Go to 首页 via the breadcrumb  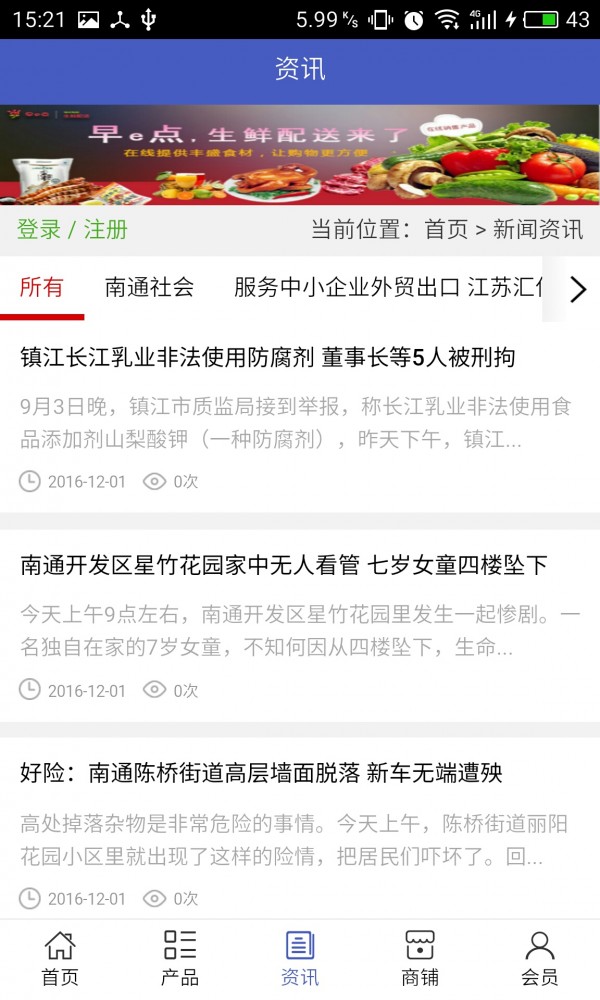pos(446,229)
